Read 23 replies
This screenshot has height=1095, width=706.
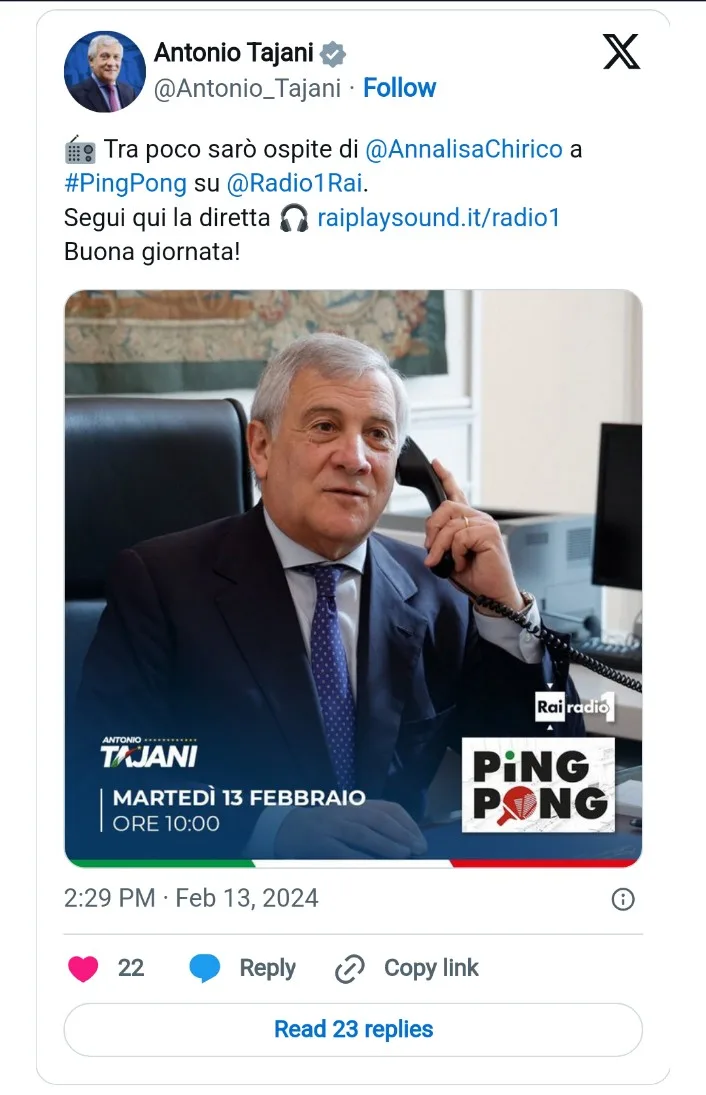tap(353, 1029)
